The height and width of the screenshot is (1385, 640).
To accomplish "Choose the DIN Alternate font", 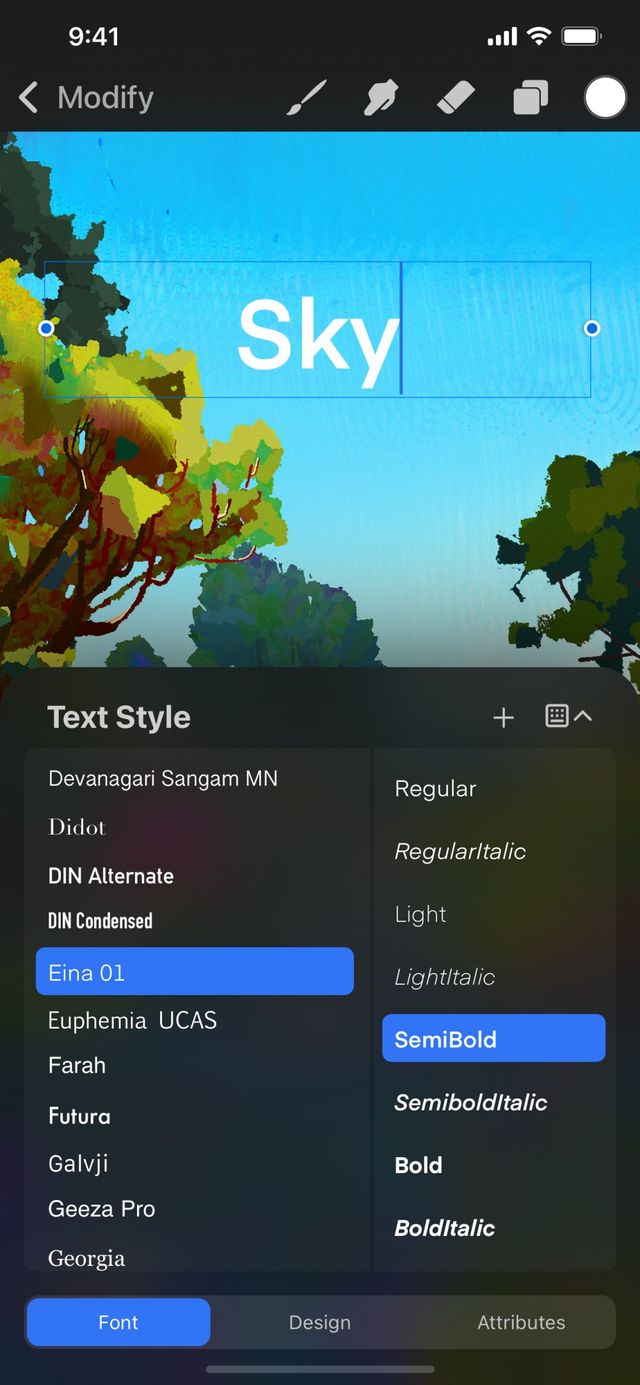I will (111, 876).
